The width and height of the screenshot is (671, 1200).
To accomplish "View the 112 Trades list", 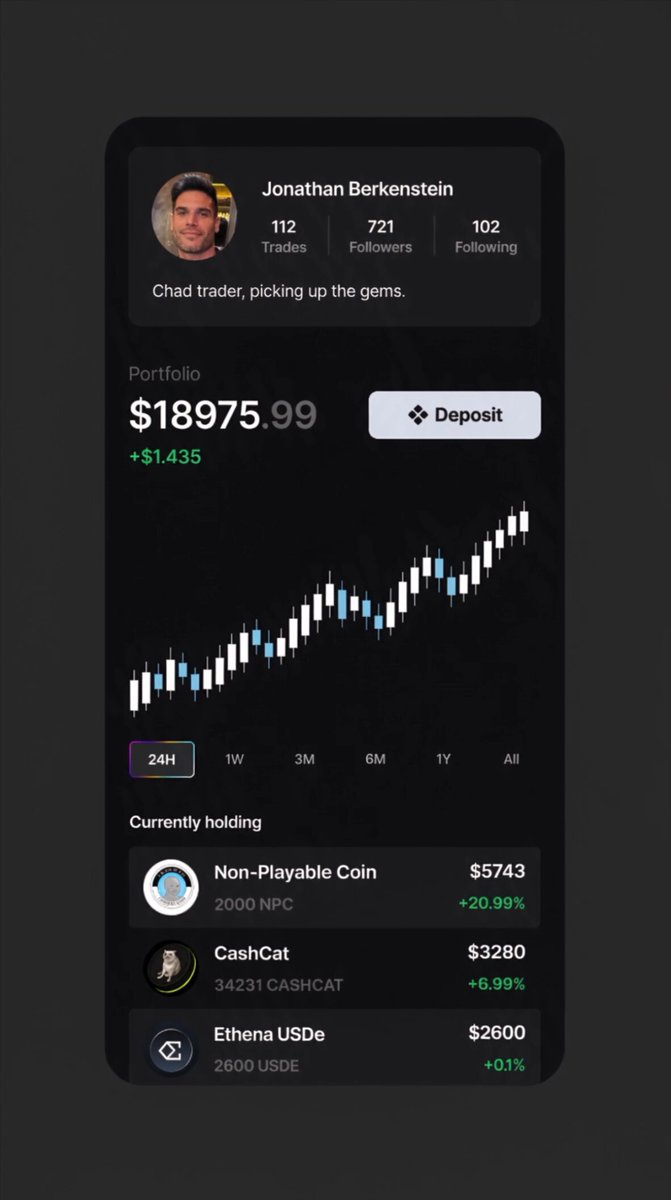I will click(284, 236).
